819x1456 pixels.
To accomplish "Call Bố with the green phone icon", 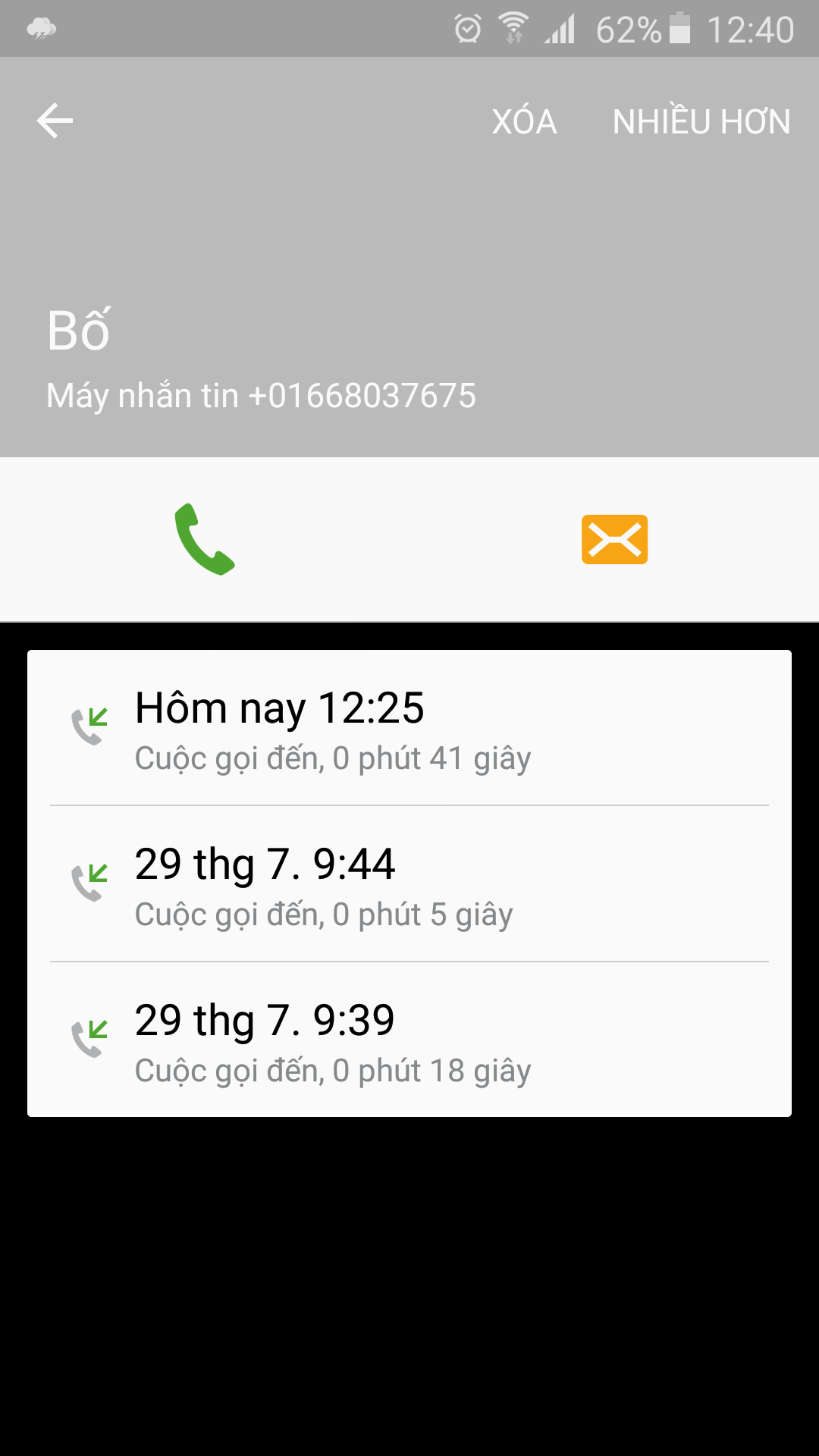I will coord(205,539).
